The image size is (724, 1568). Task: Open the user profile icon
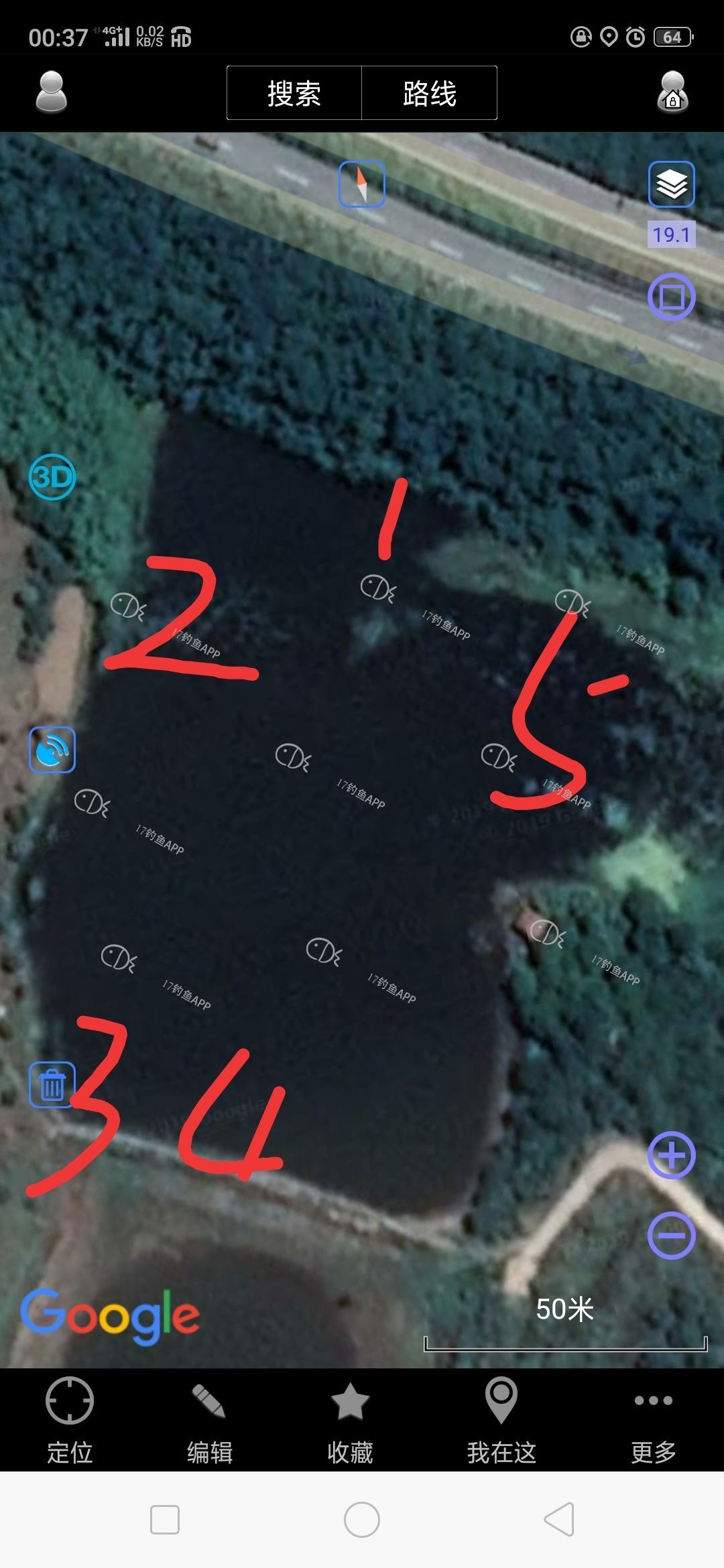point(52,92)
